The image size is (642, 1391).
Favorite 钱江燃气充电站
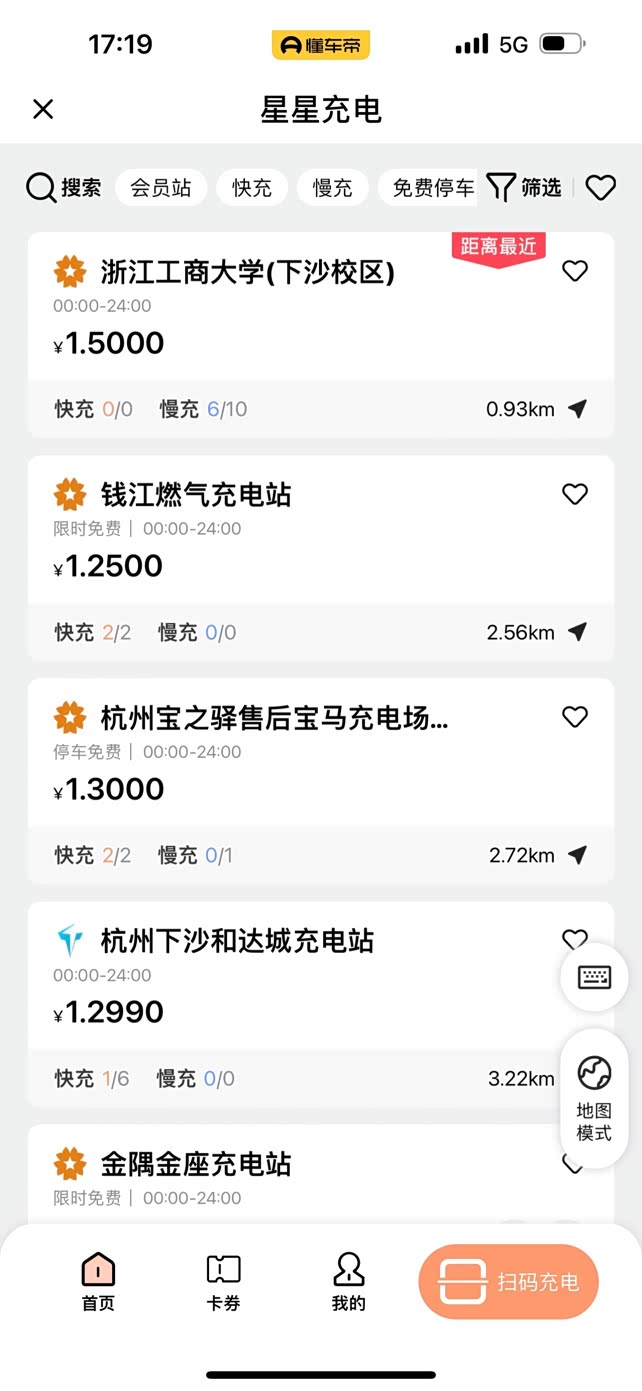575,494
